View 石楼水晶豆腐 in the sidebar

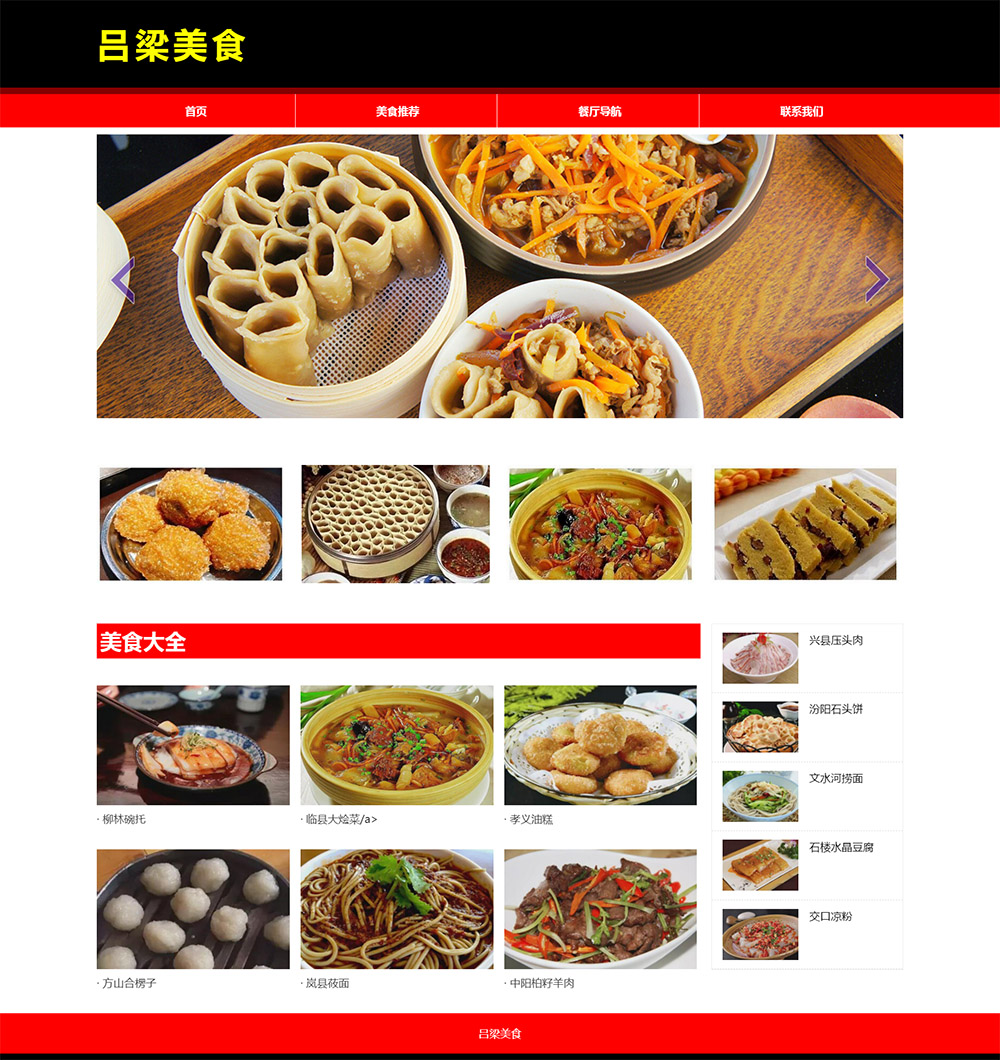pyautogui.click(x=841, y=847)
